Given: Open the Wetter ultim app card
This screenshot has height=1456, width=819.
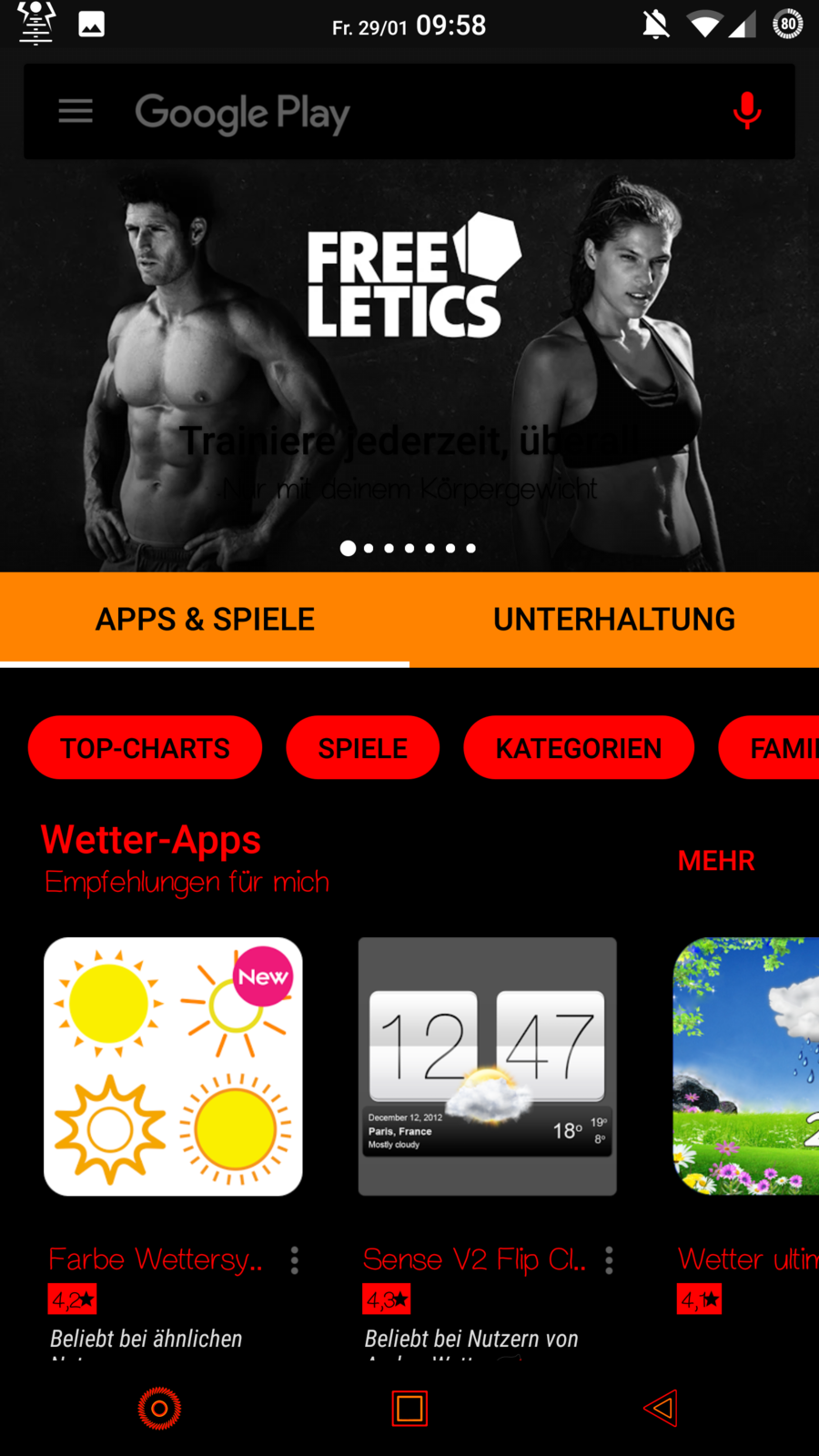Looking at the screenshot, I should pyautogui.click(x=746, y=1067).
